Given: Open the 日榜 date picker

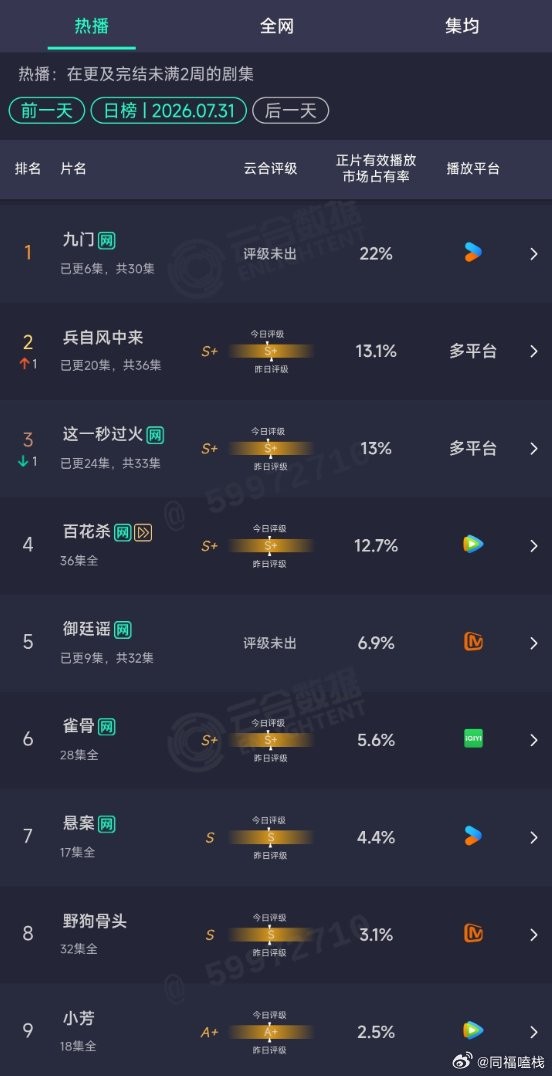Looking at the screenshot, I should pos(168,110).
